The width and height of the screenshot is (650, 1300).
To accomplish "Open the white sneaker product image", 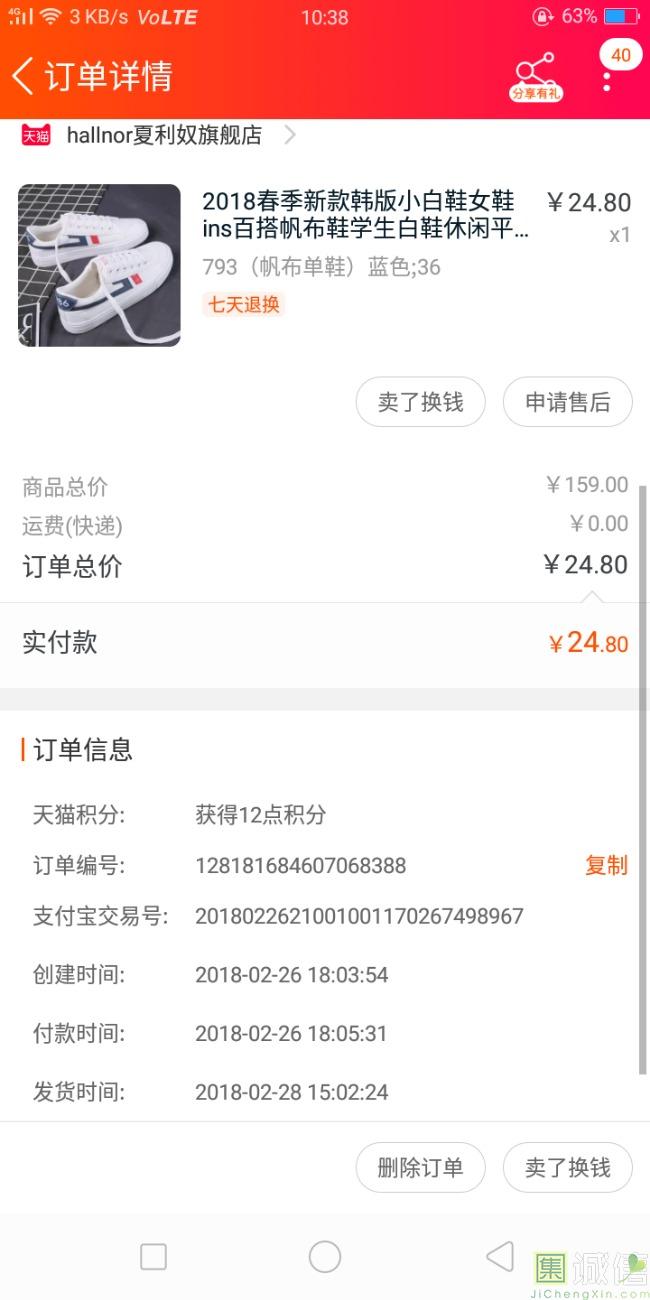I will (x=99, y=265).
